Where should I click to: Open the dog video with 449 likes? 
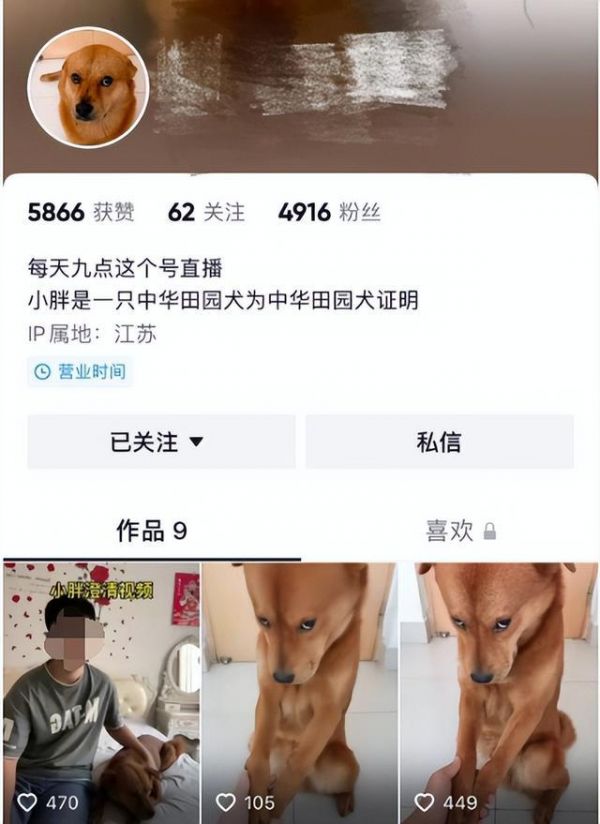tap(498, 690)
